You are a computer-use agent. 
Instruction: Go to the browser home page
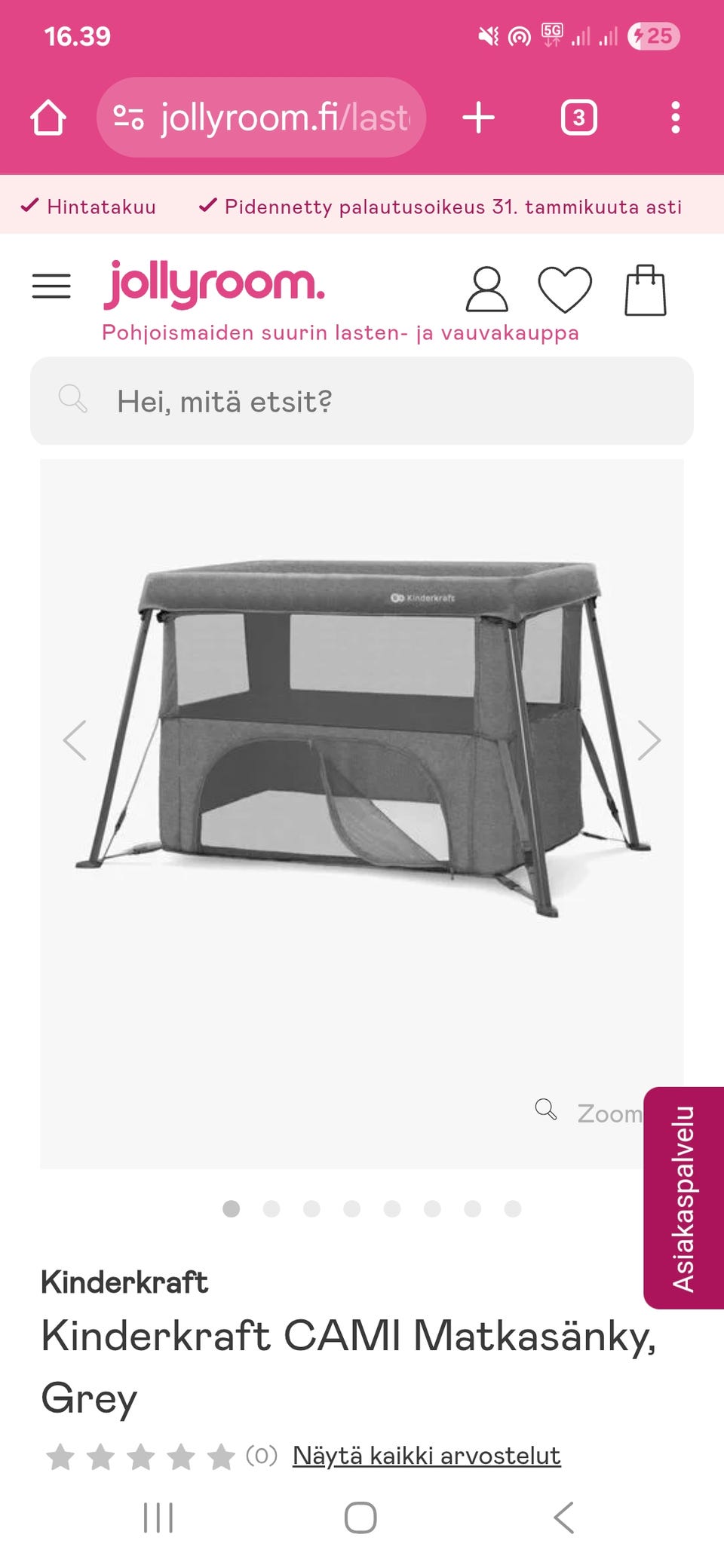click(x=48, y=118)
